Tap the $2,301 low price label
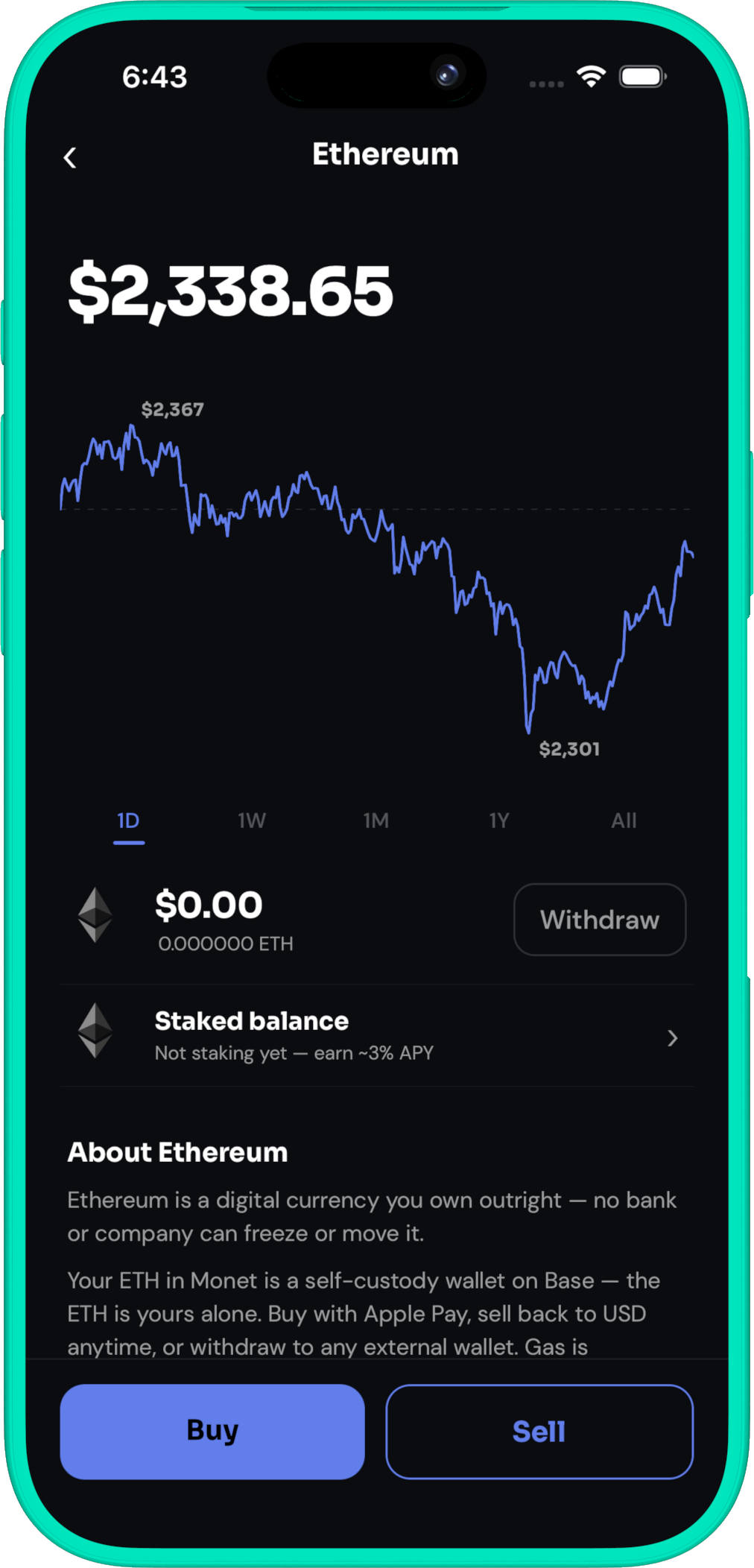 tap(570, 749)
